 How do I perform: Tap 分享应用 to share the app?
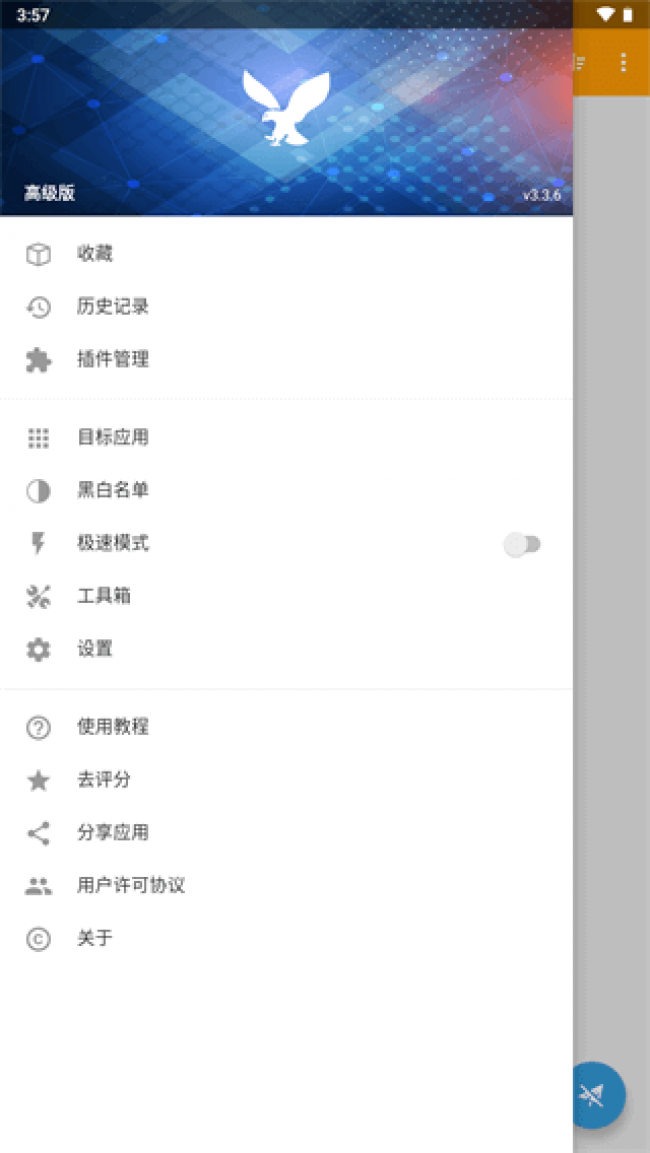click(112, 833)
